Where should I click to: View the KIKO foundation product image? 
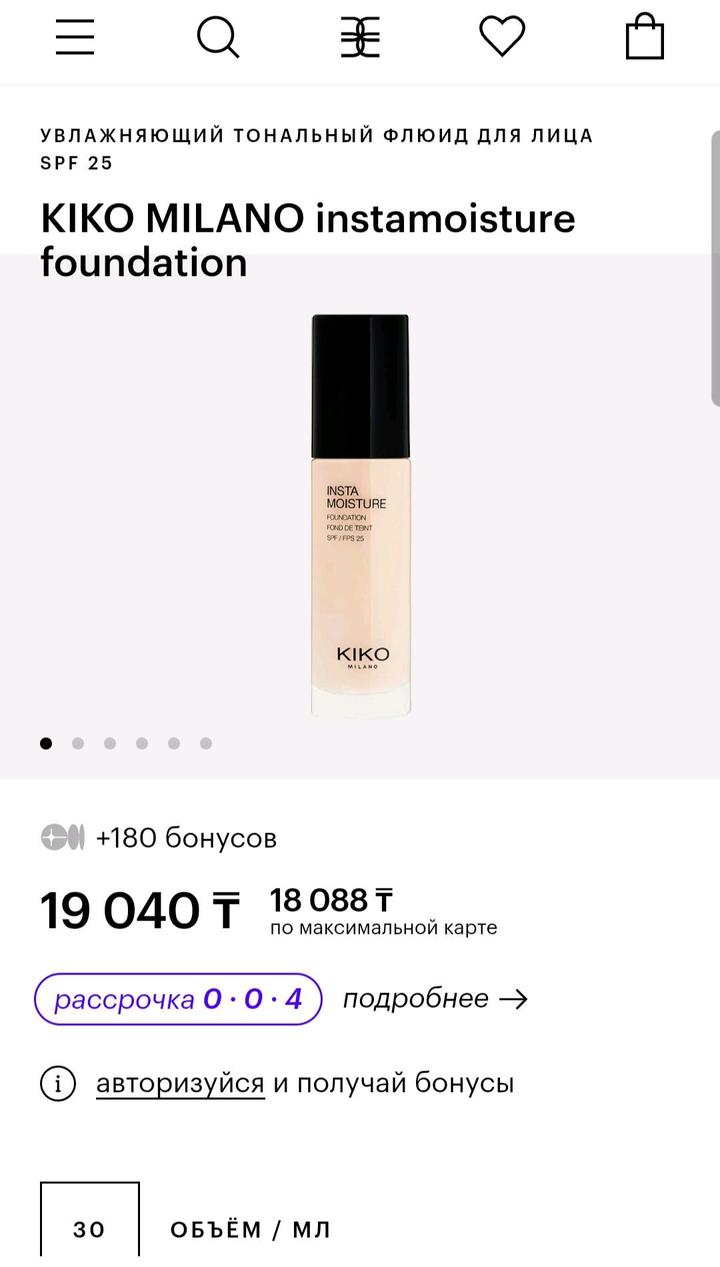click(360, 515)
